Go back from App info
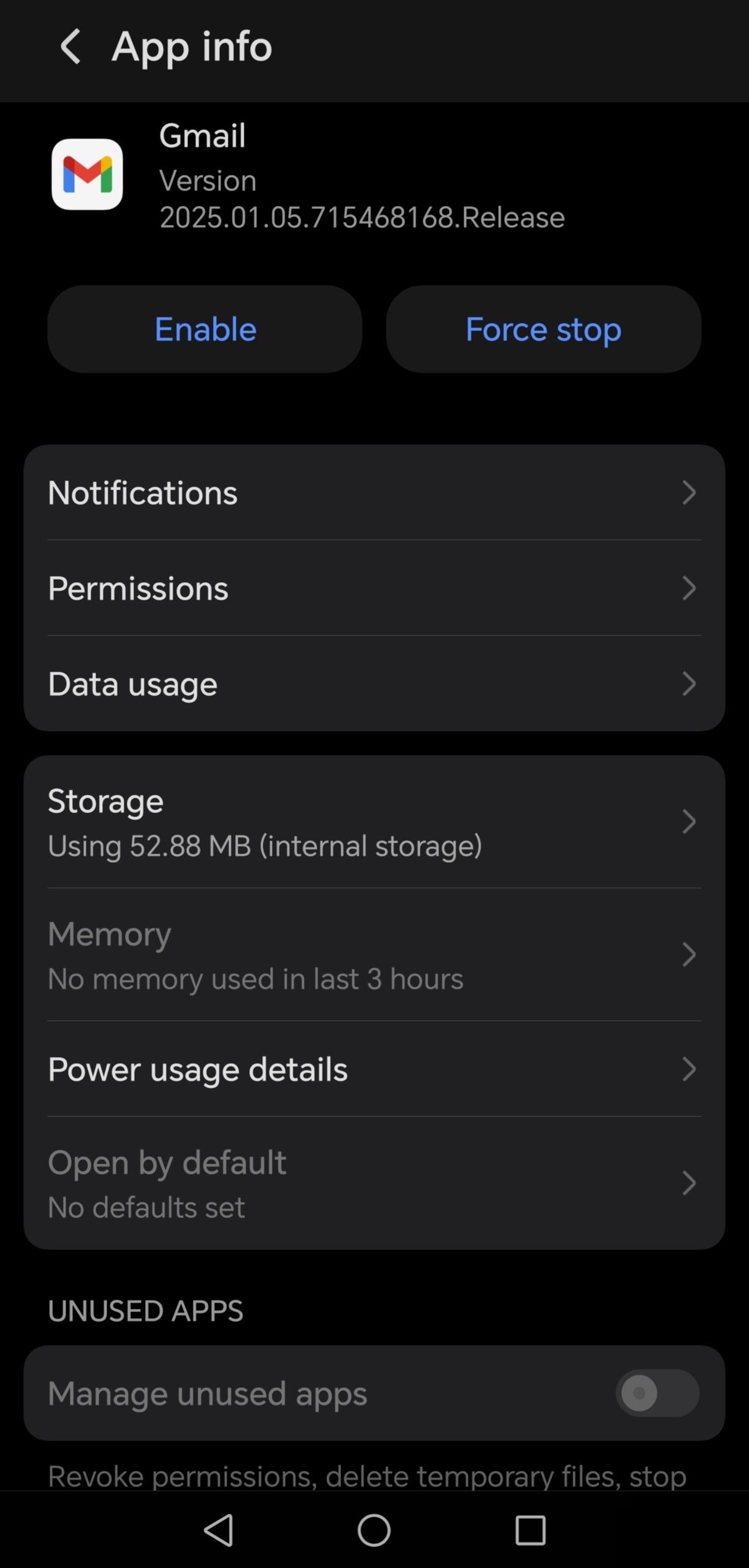 tap(70, 47)
